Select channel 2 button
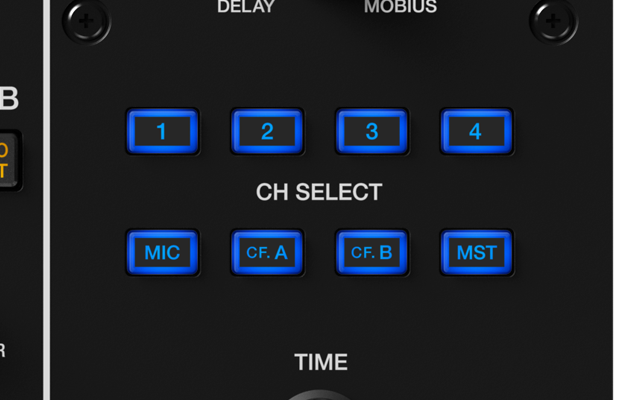The image size is (640, 400). coord(267,131)
